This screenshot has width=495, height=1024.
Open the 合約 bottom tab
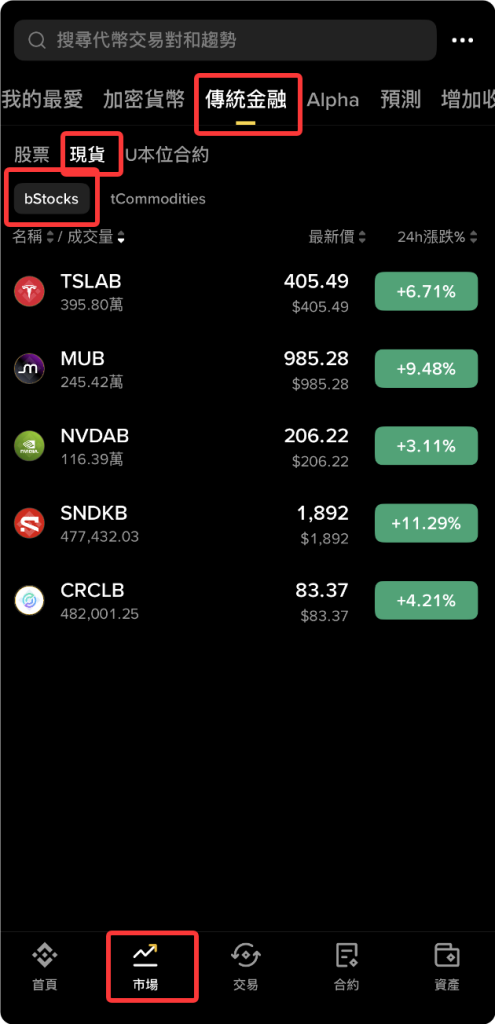347,967
